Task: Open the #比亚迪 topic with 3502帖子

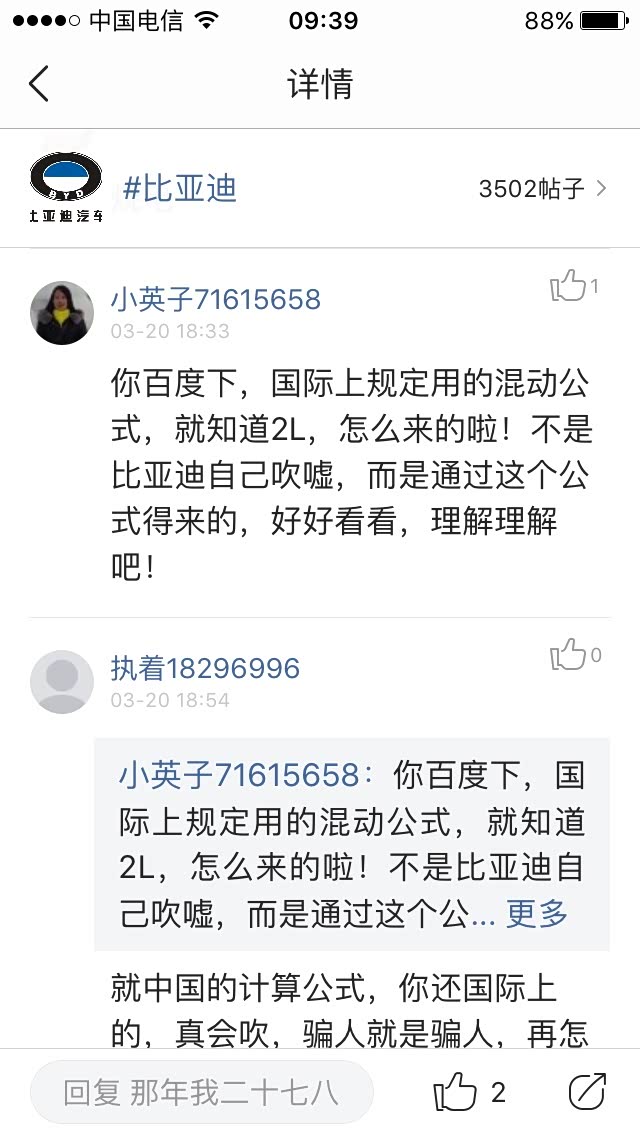Action: [320, 188]
